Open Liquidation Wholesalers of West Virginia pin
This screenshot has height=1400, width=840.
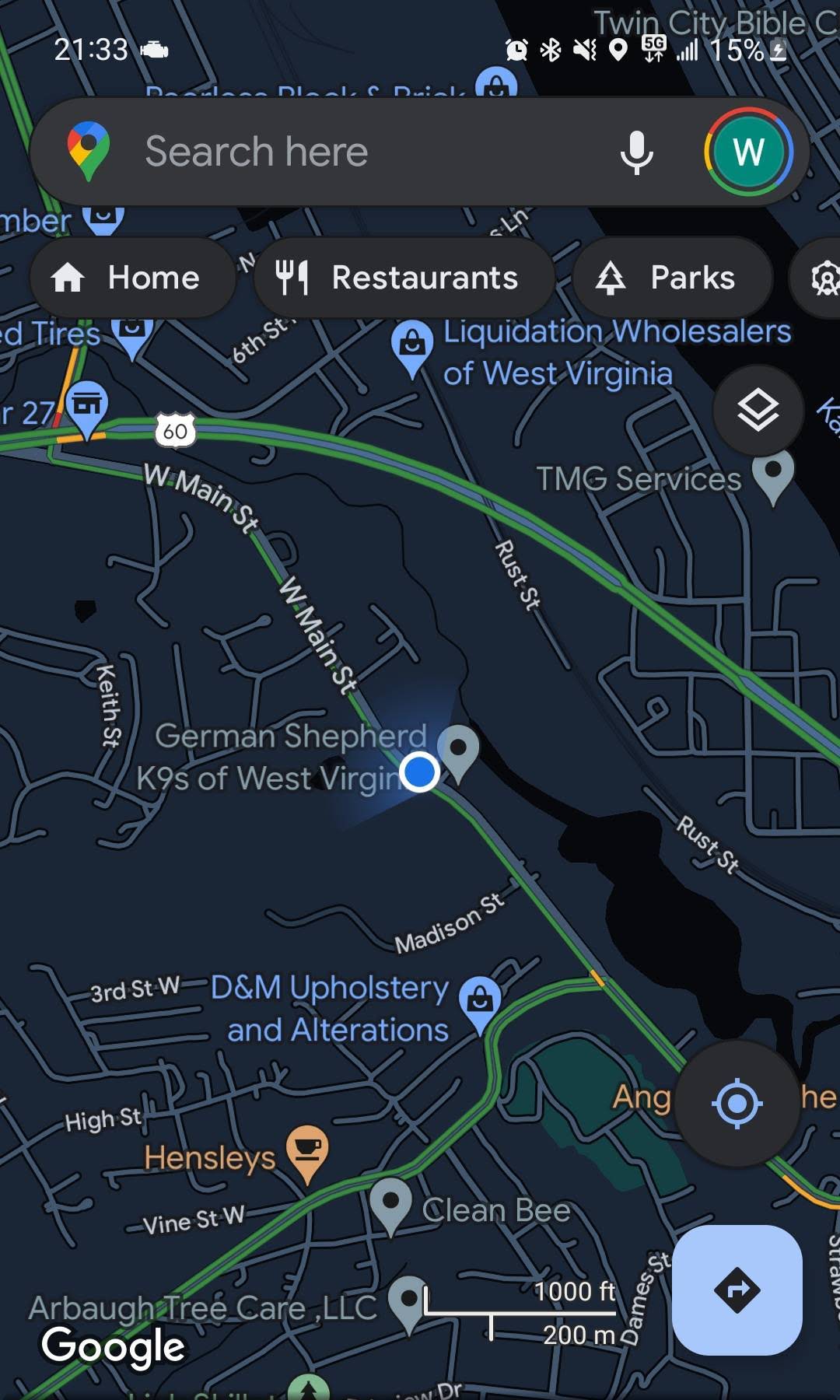pos(412,348)
